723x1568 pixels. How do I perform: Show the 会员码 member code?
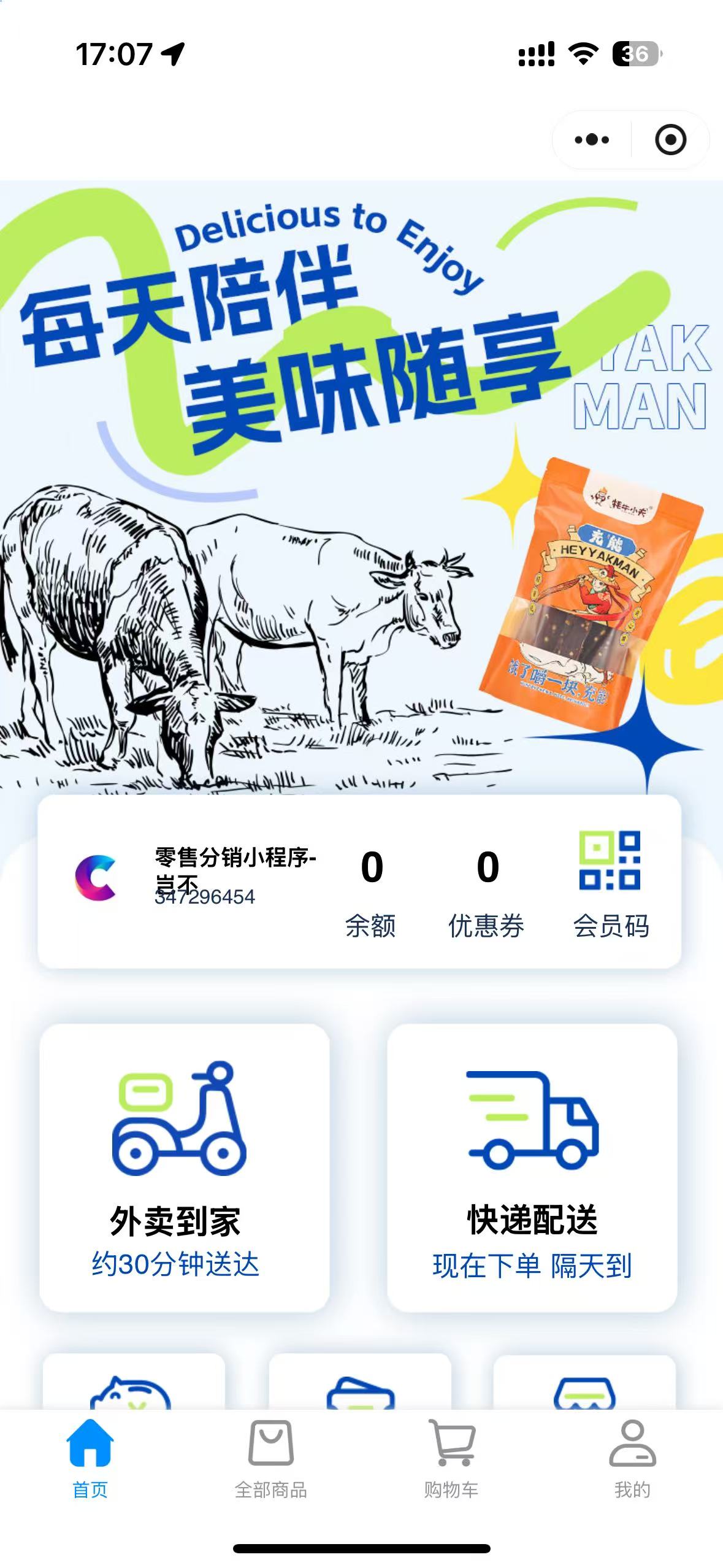610,883
